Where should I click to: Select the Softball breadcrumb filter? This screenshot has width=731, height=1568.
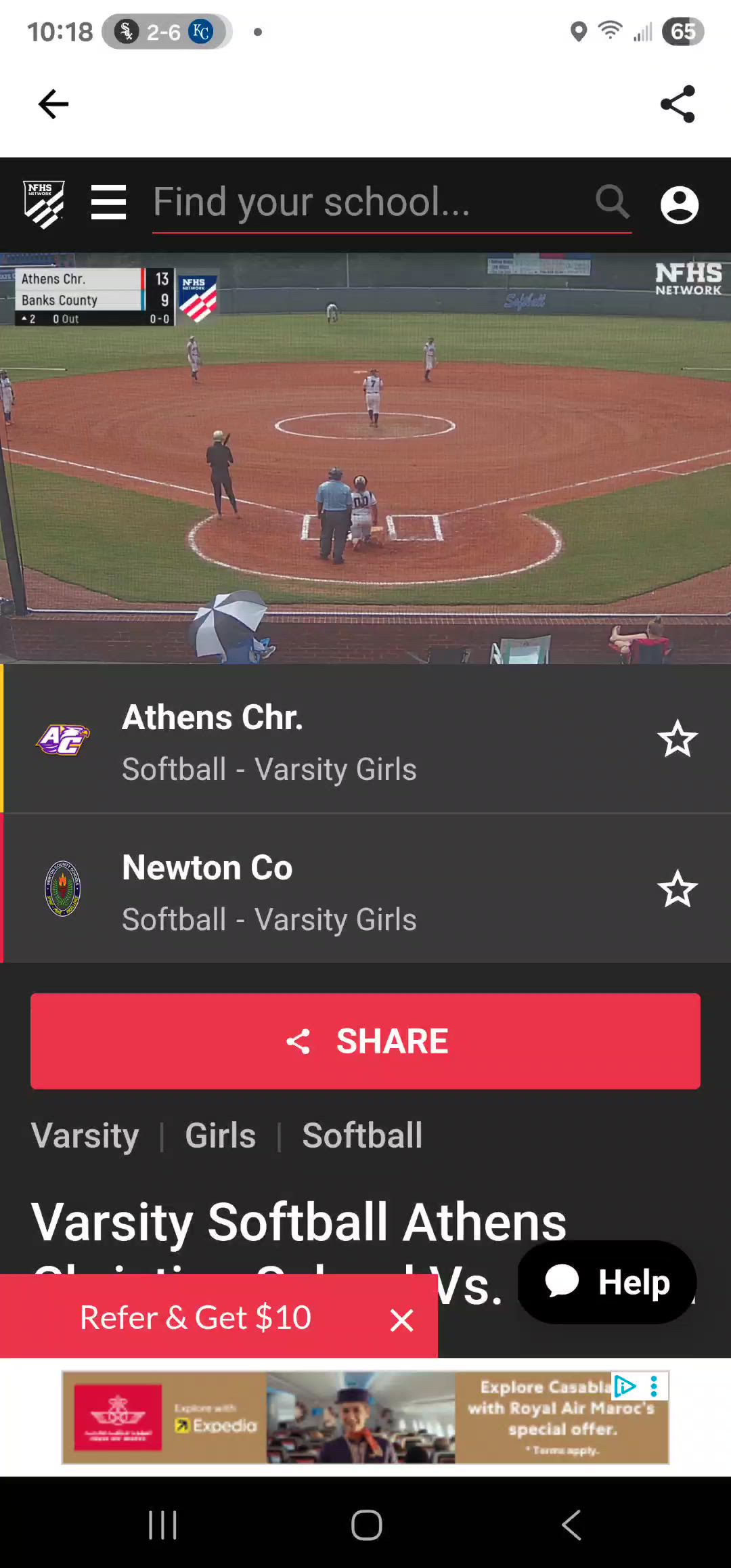(x=362, y=1135)
